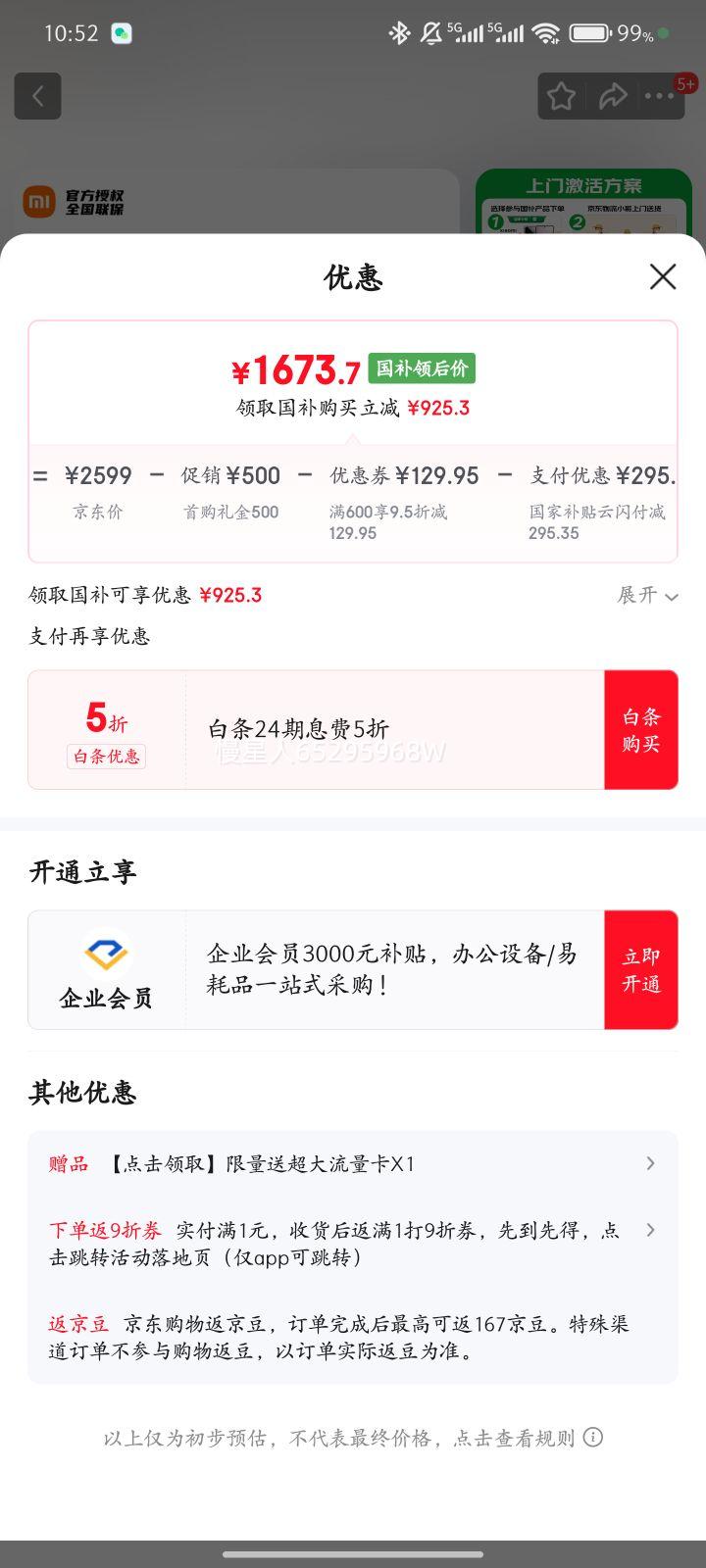Tap the 国补领后价 green badge

[420, 368]
